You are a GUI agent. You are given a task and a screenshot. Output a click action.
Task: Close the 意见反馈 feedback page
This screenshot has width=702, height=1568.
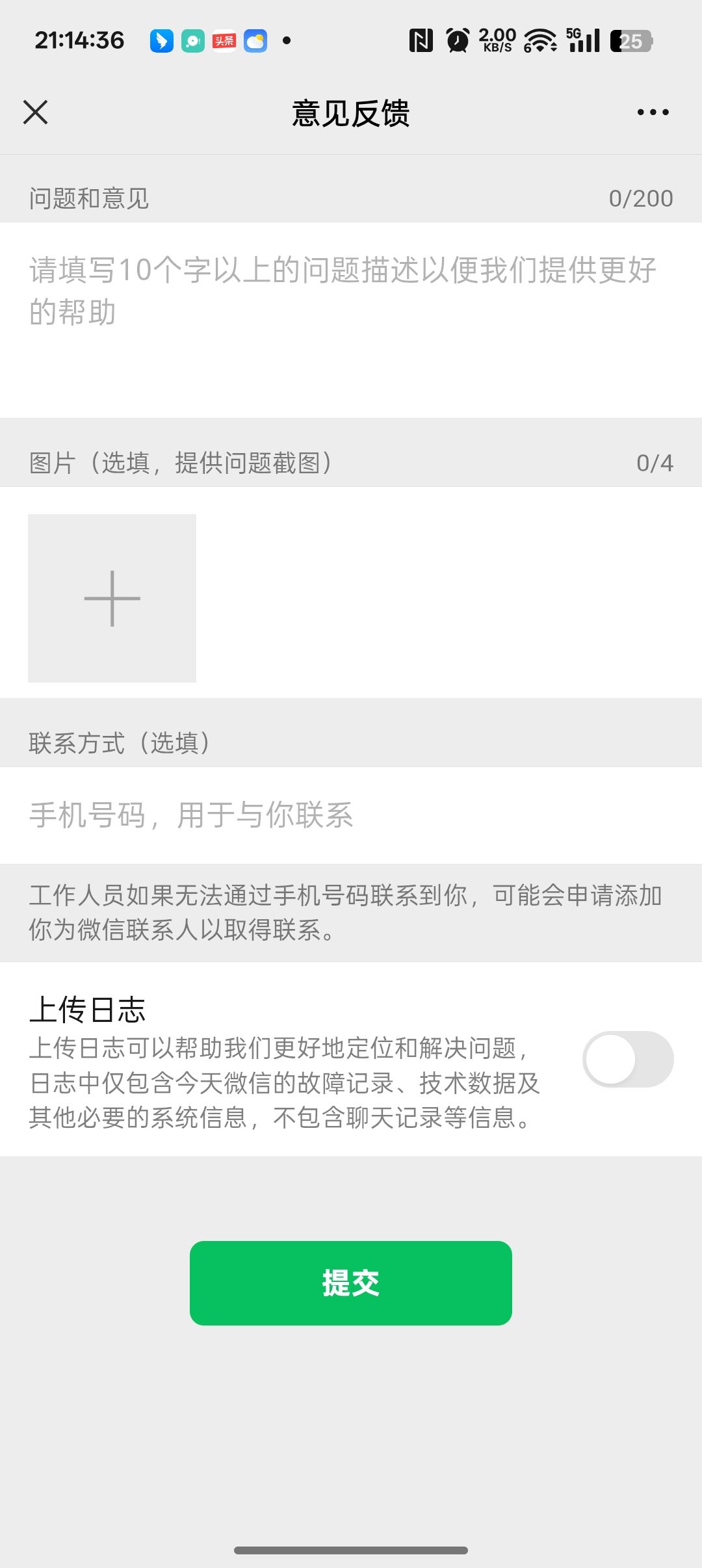tap(36, 112)
